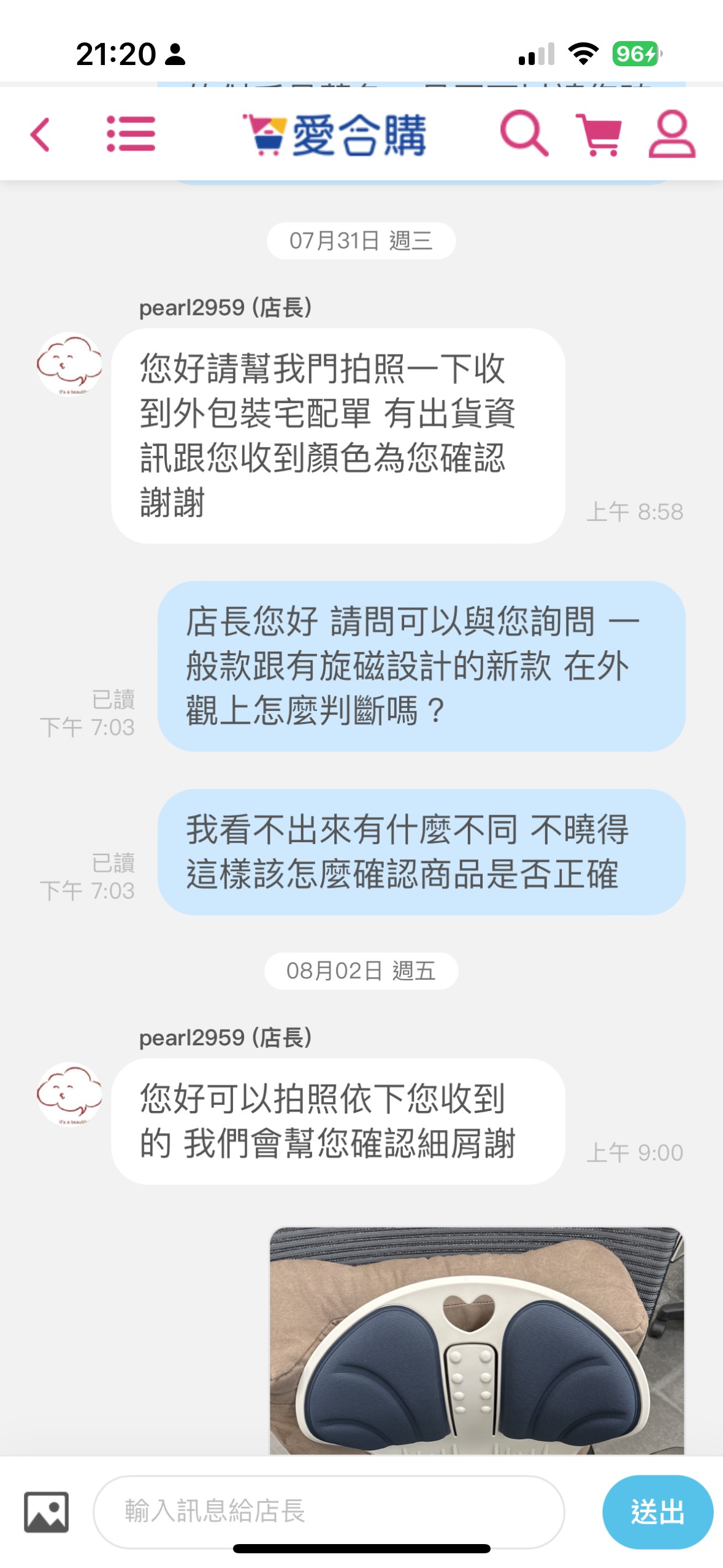The image size is (723, 1568).
Task: Tap the 送出 send button
Action: coord(657,1512)
